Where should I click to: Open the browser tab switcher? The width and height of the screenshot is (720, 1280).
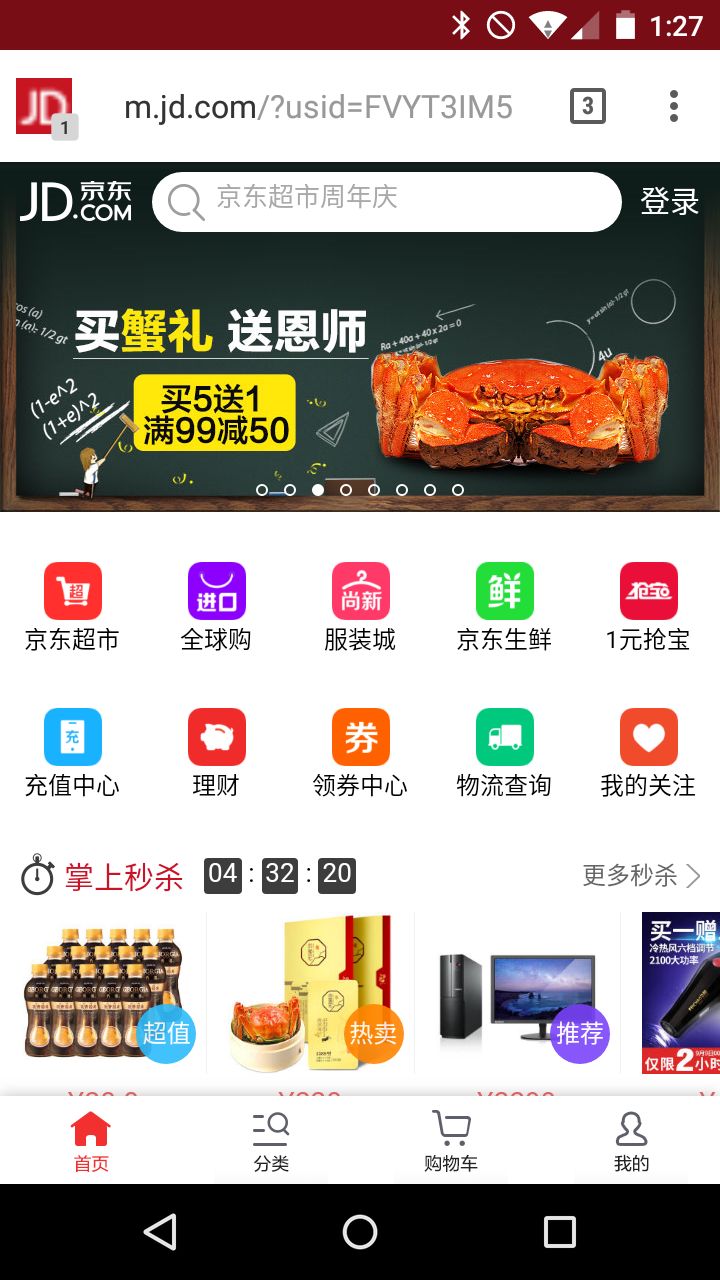coord(588,106)
